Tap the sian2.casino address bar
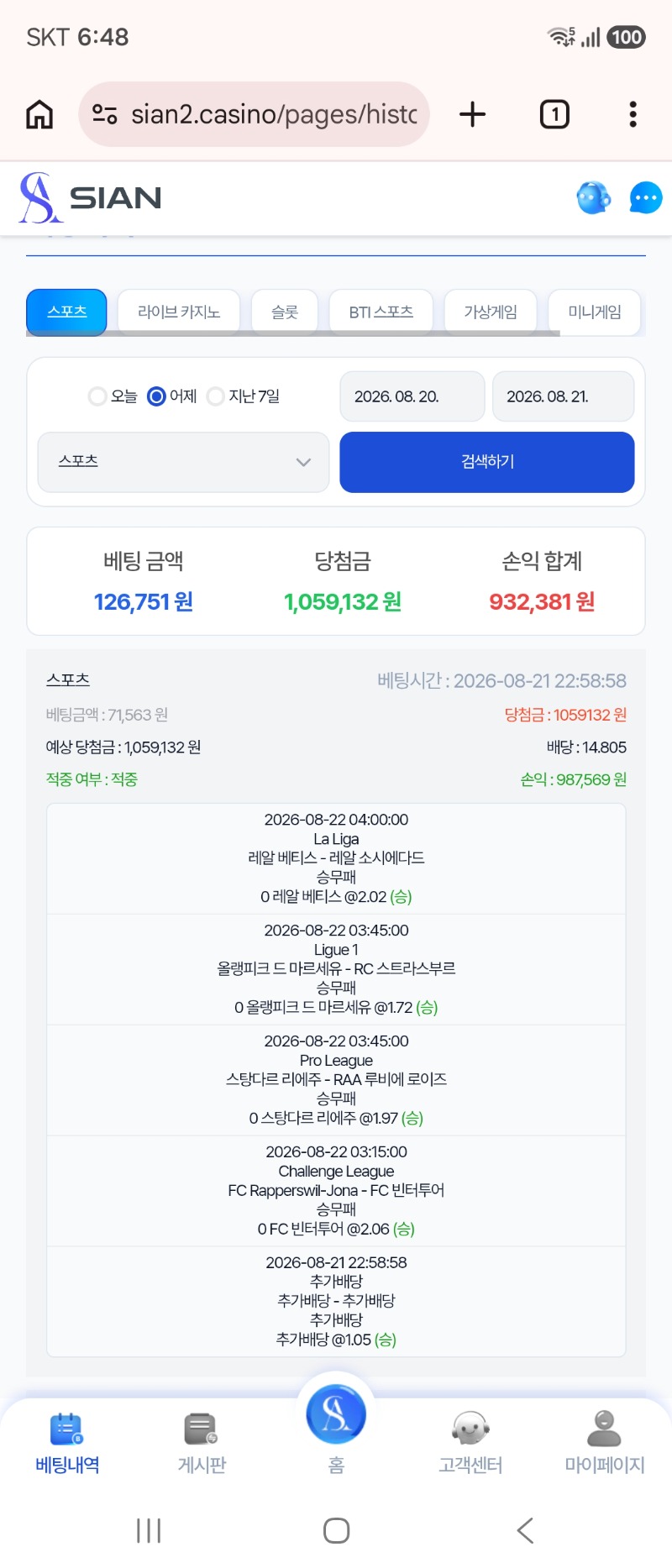Screen dimensions: 672x1568 (x=255, y=114)
